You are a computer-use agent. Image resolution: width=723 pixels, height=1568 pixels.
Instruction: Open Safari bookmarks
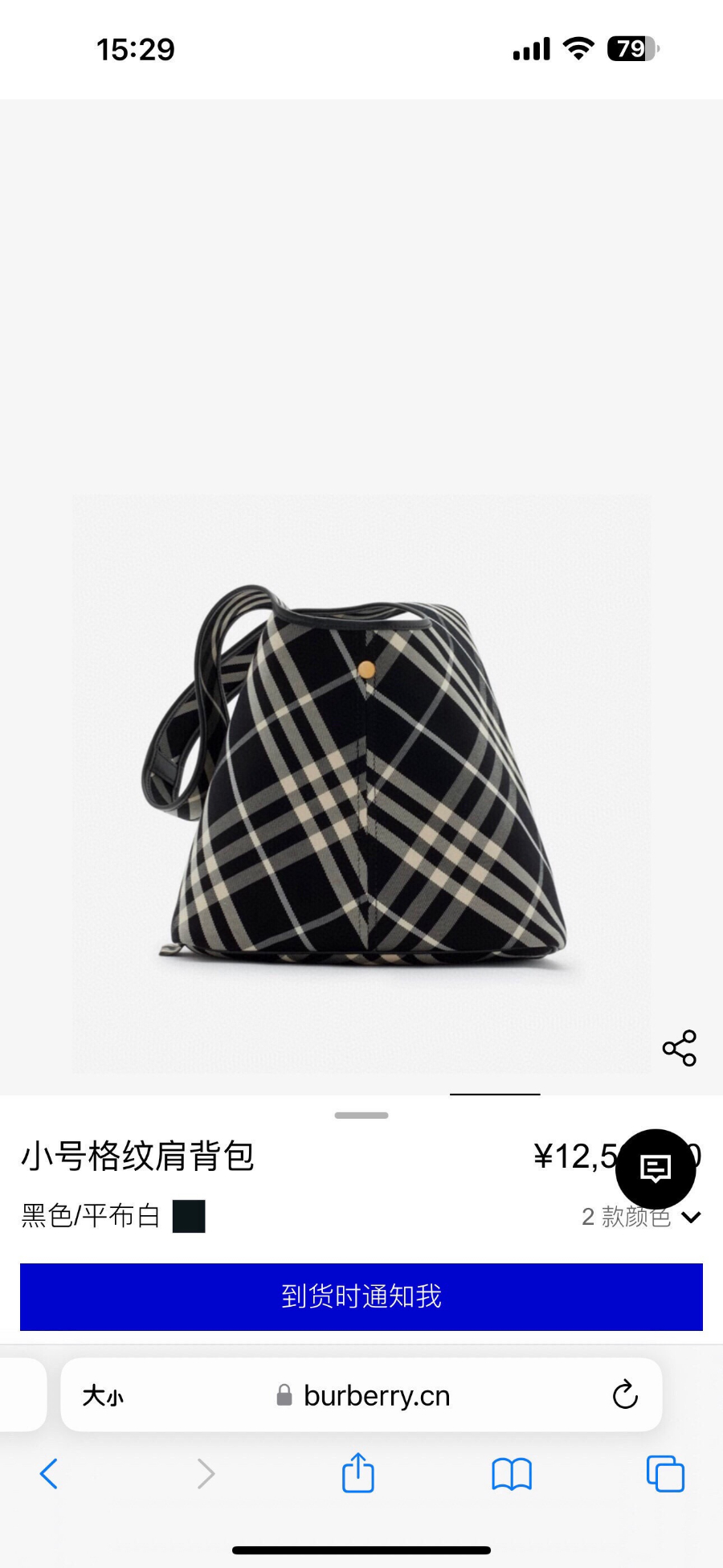pos(512,1473)
